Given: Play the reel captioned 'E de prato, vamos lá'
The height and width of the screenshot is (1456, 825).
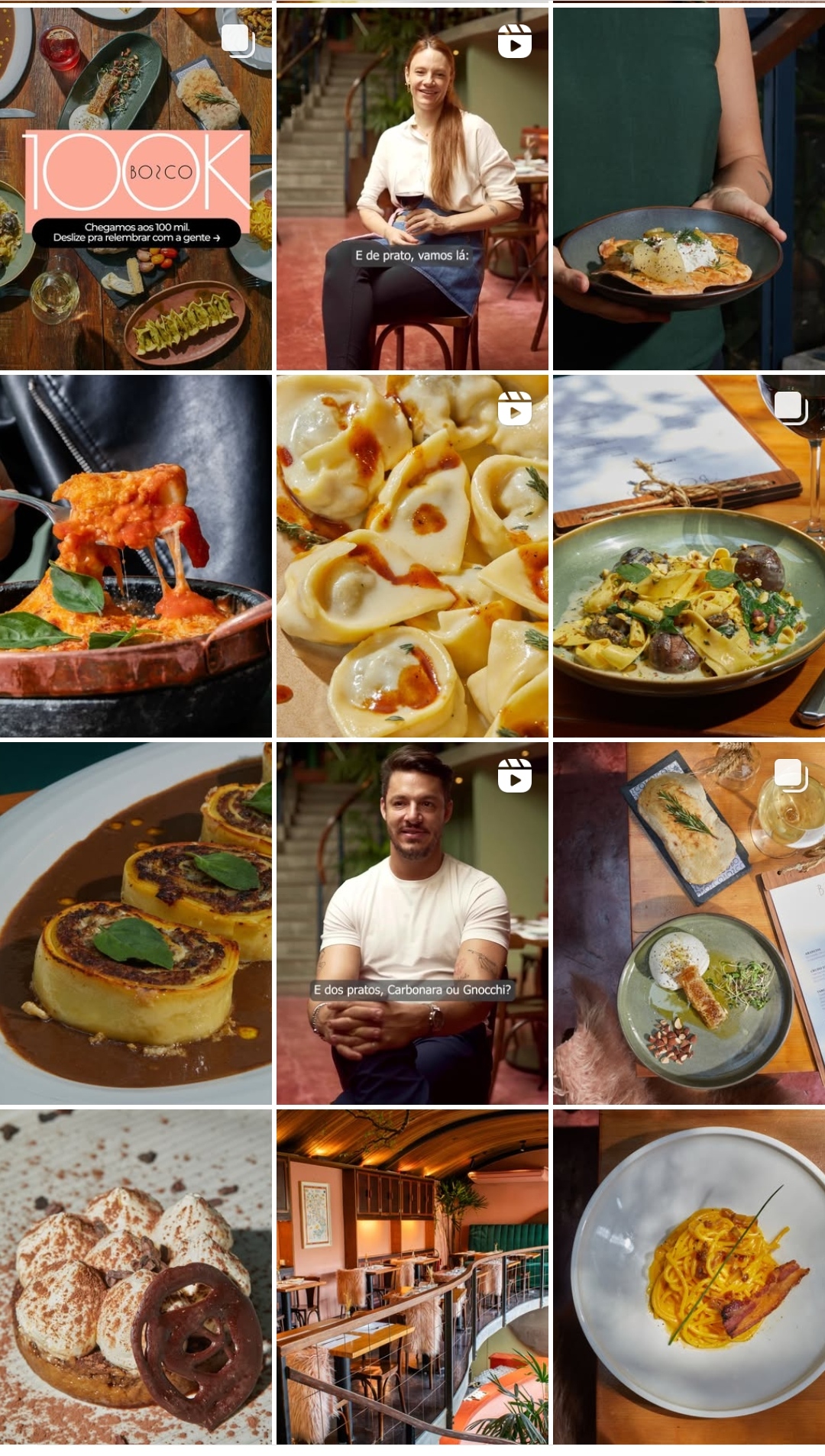Looking at the screenshot, I should [x=412, y=188].
